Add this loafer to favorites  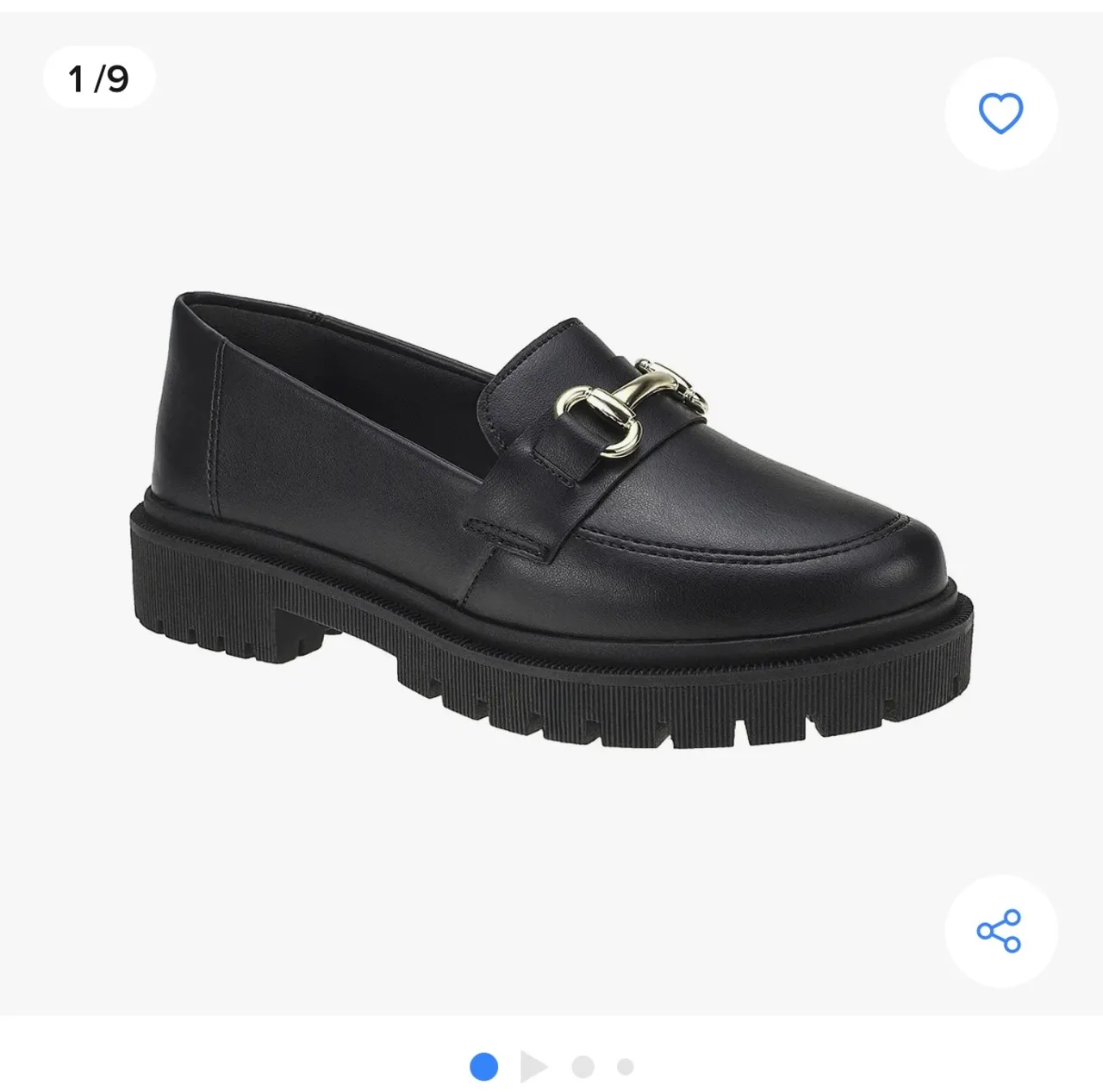pos(1000,113)
